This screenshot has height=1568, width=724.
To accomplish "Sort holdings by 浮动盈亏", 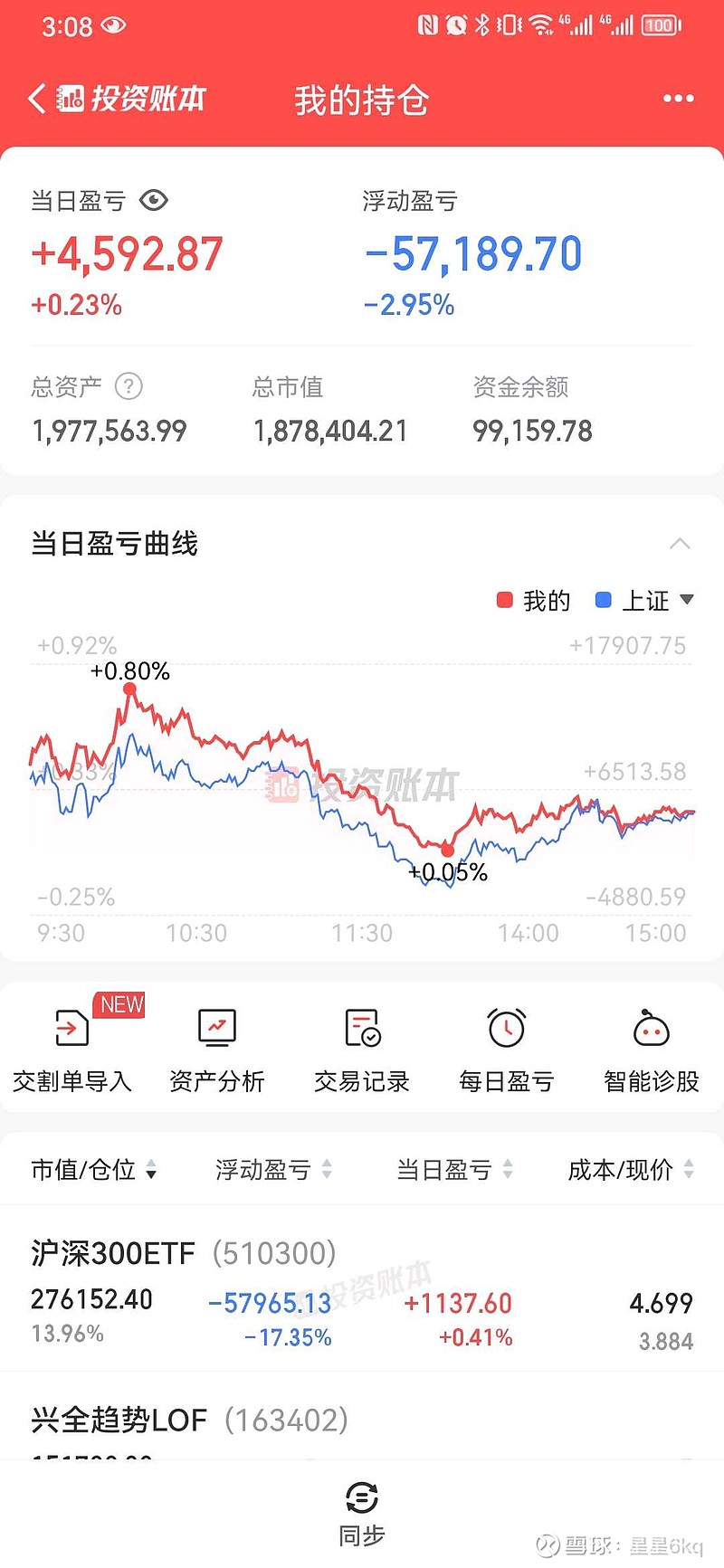I will (274, 1170).
